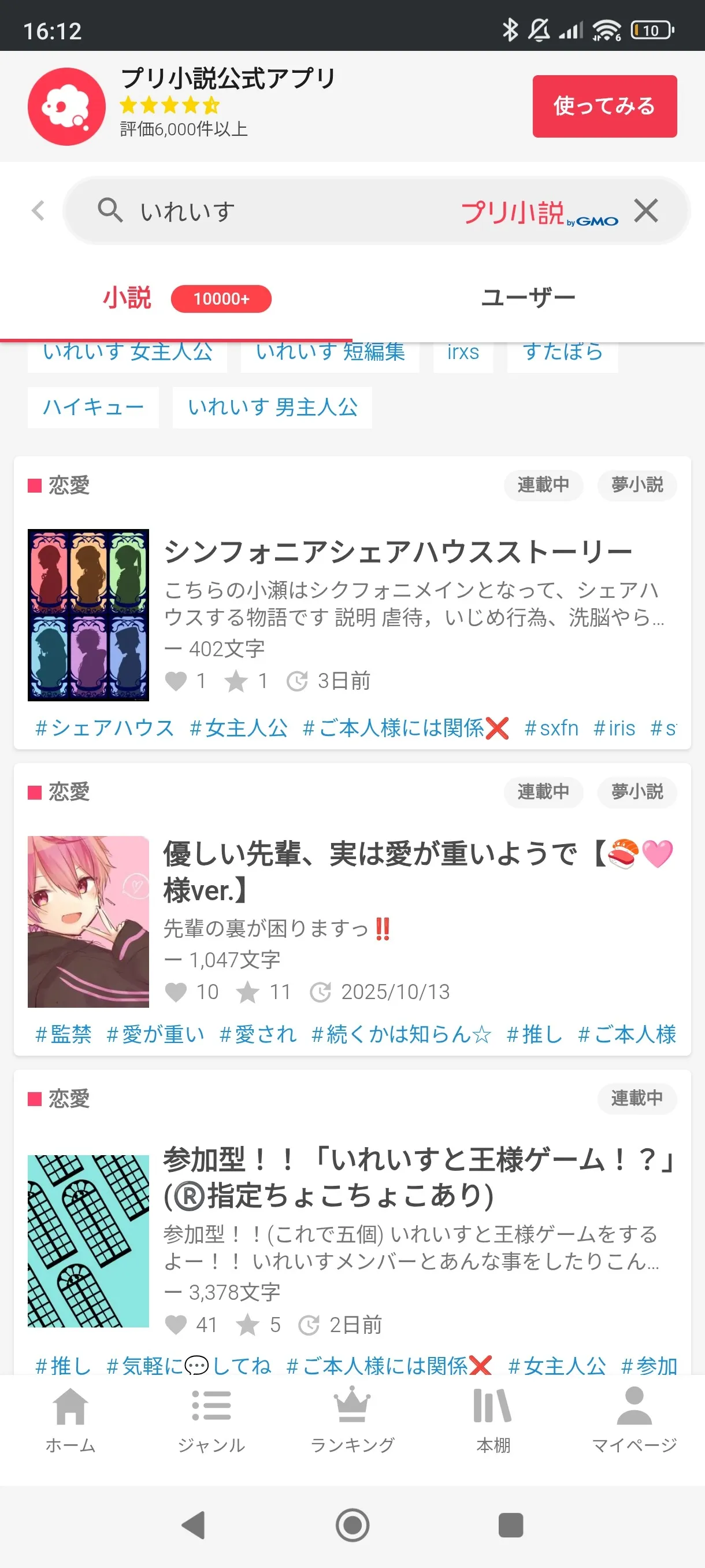Open the novel シンフォニアシェアハウスストーリー
Screen dimensions: 705x1568
(398, 552)
